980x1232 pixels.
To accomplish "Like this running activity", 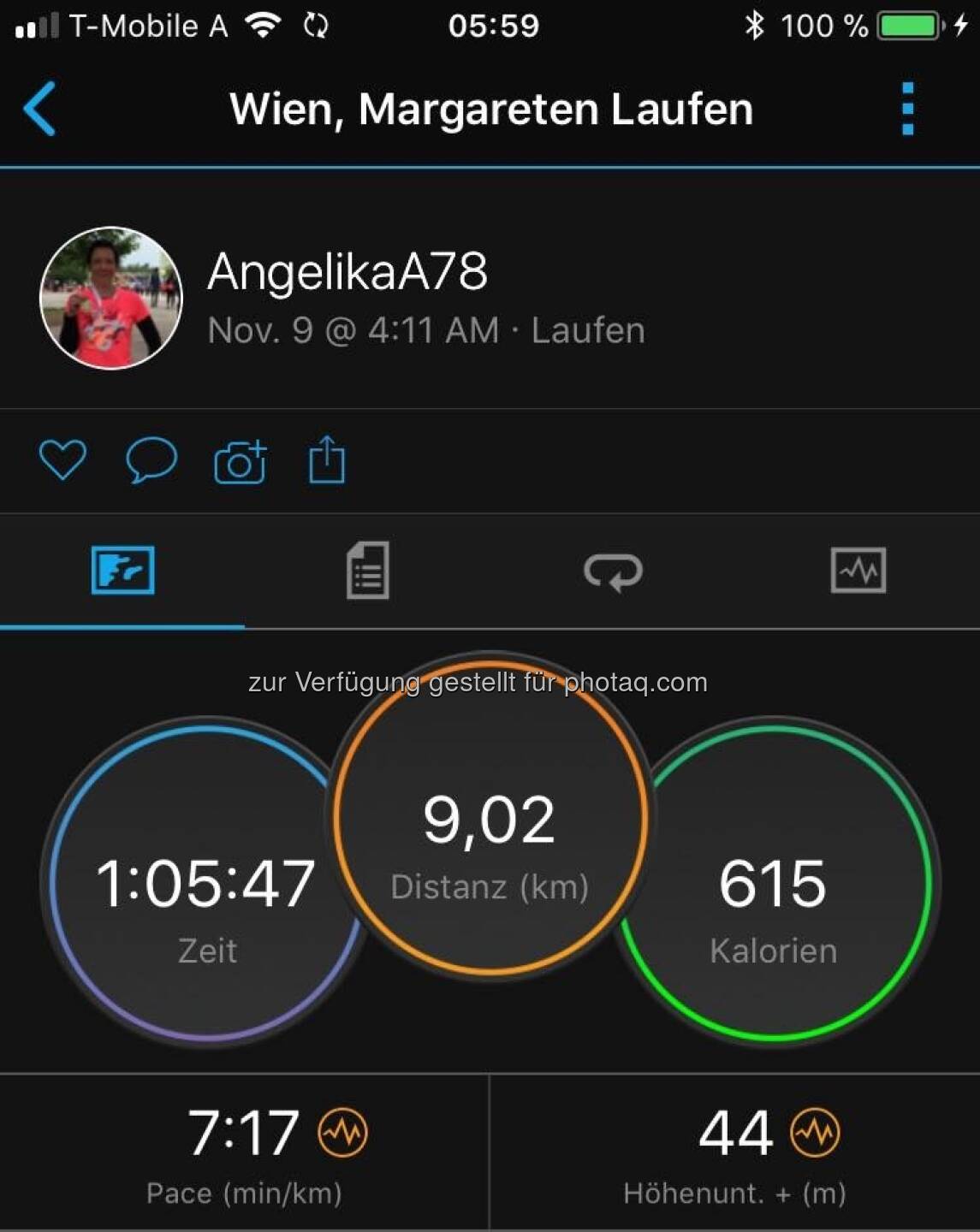I will click(x=62, y=460).
